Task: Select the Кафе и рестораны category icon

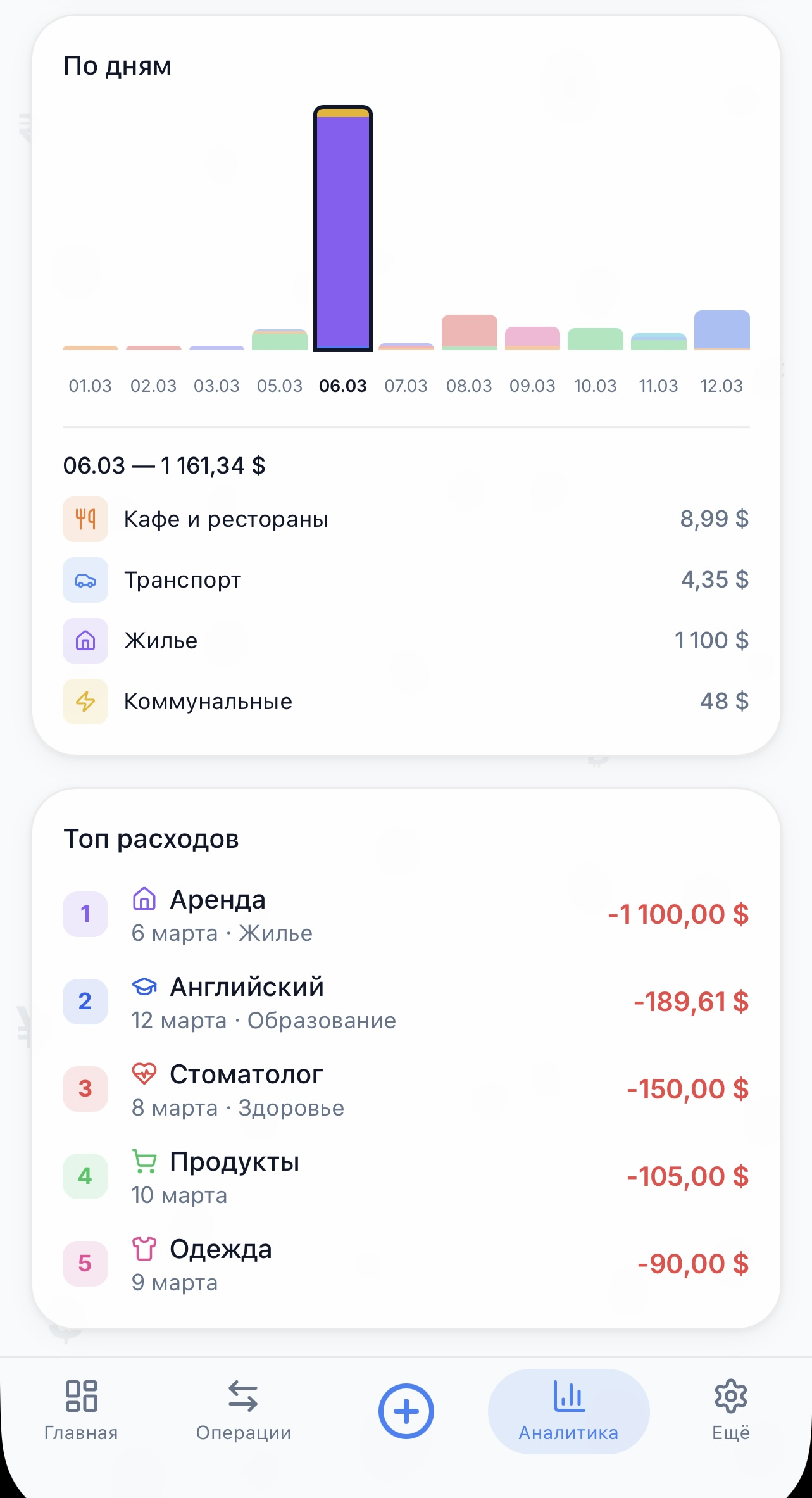Action: point(85,518)
